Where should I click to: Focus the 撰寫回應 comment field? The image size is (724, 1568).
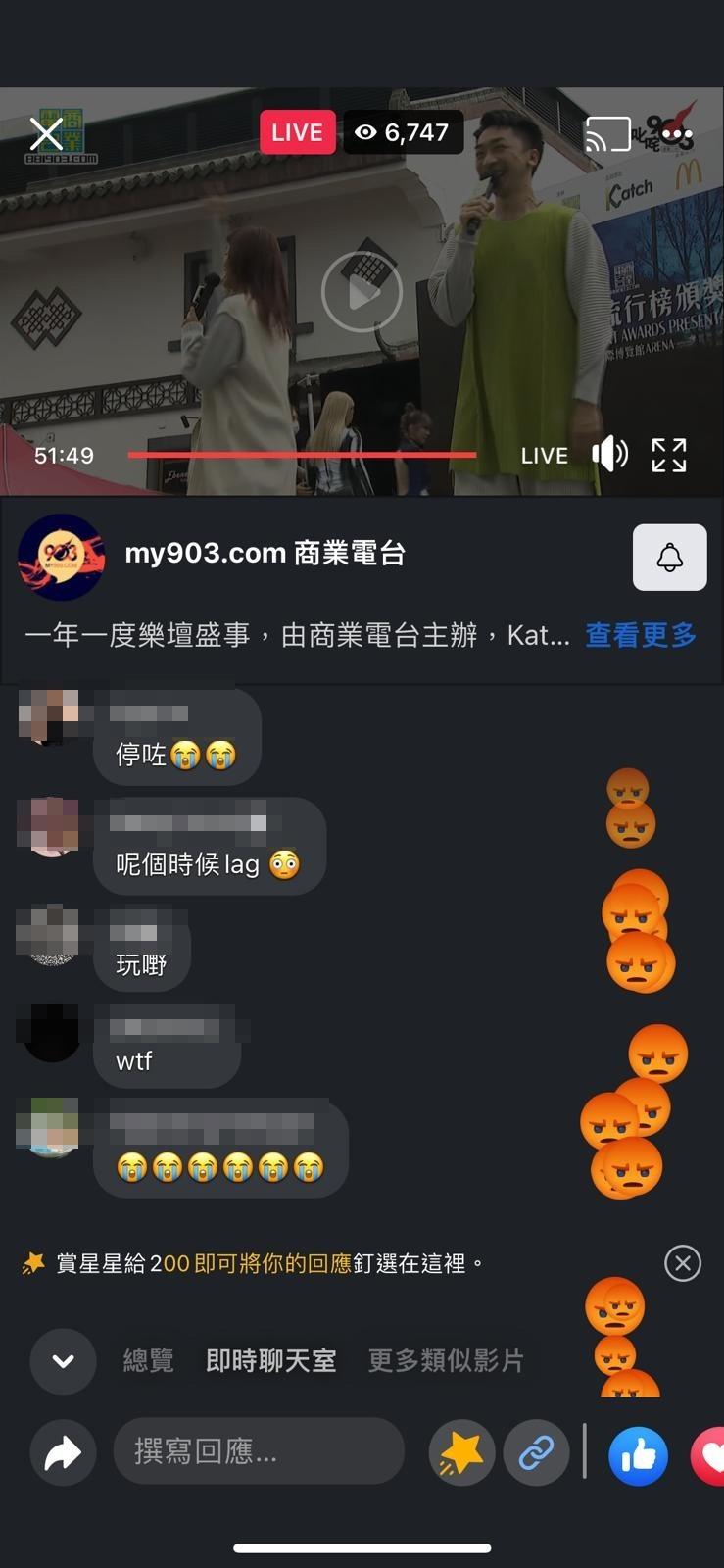click(259, 1451)
